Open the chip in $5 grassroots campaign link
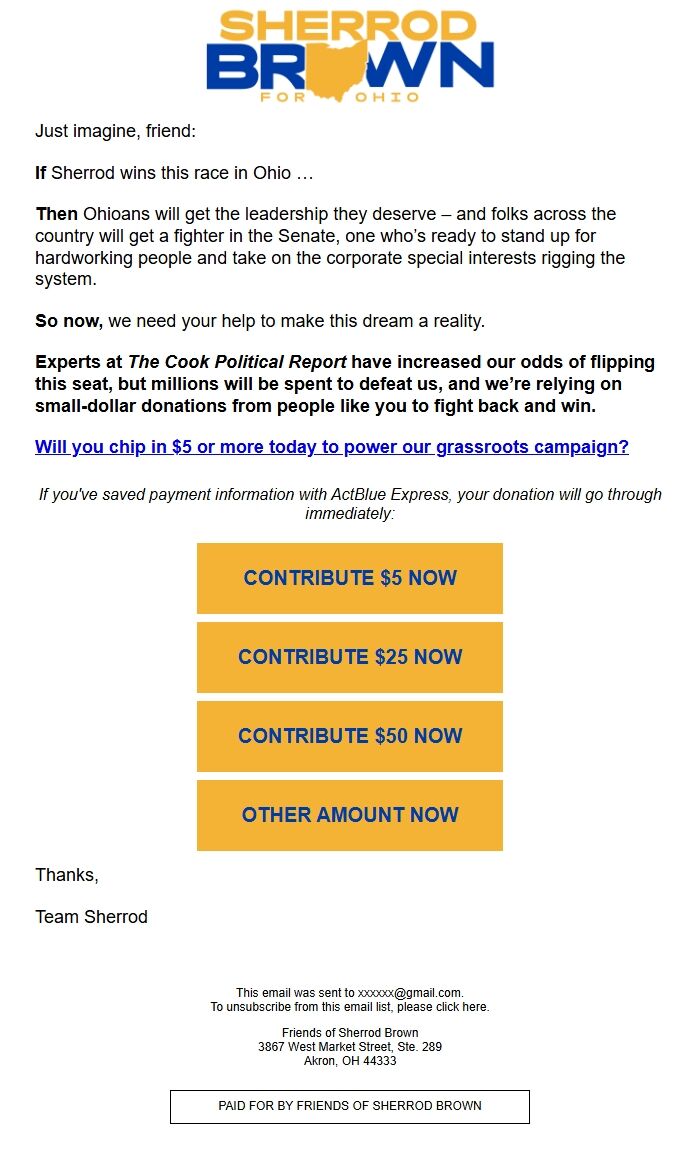The width and height of the screenshot is (700, 1159). click(x=331, y=447)
